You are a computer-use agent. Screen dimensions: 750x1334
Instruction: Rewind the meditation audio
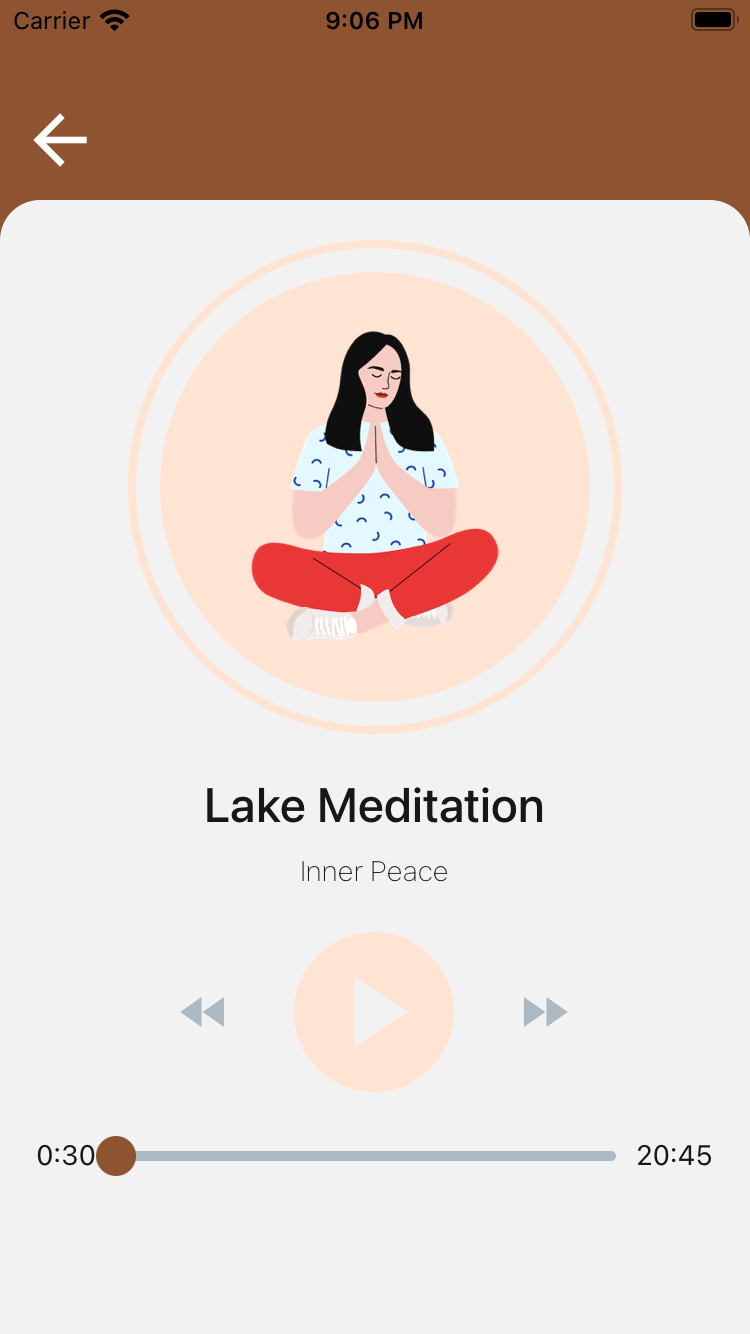202,1012
